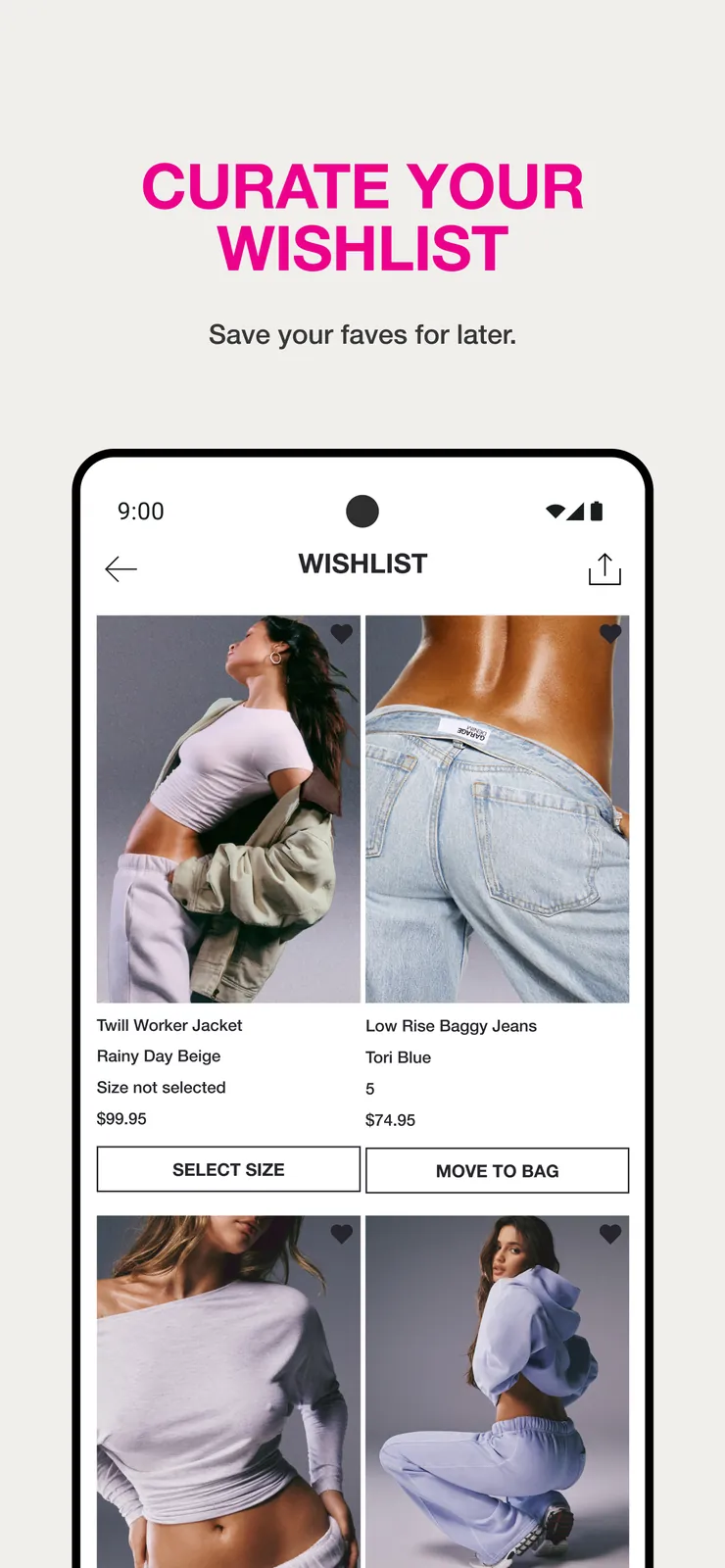The width and height of the screenshot is (725, 1568).
Task: Remove heart from bottom-left gray top item
Action: click(x=341, y=1234)
